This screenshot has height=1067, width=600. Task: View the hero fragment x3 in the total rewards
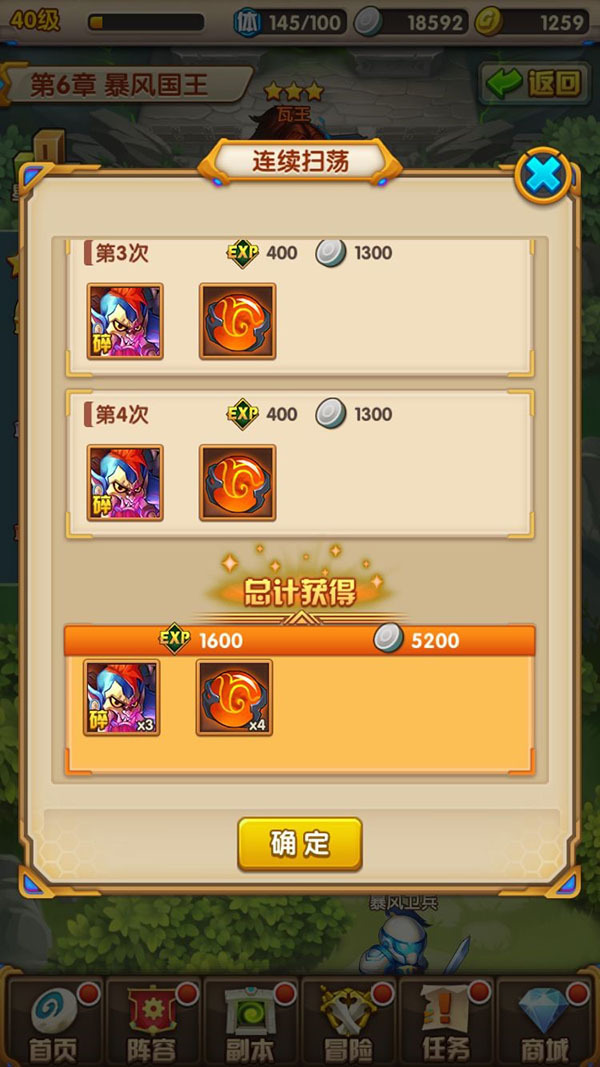[122, 697]
